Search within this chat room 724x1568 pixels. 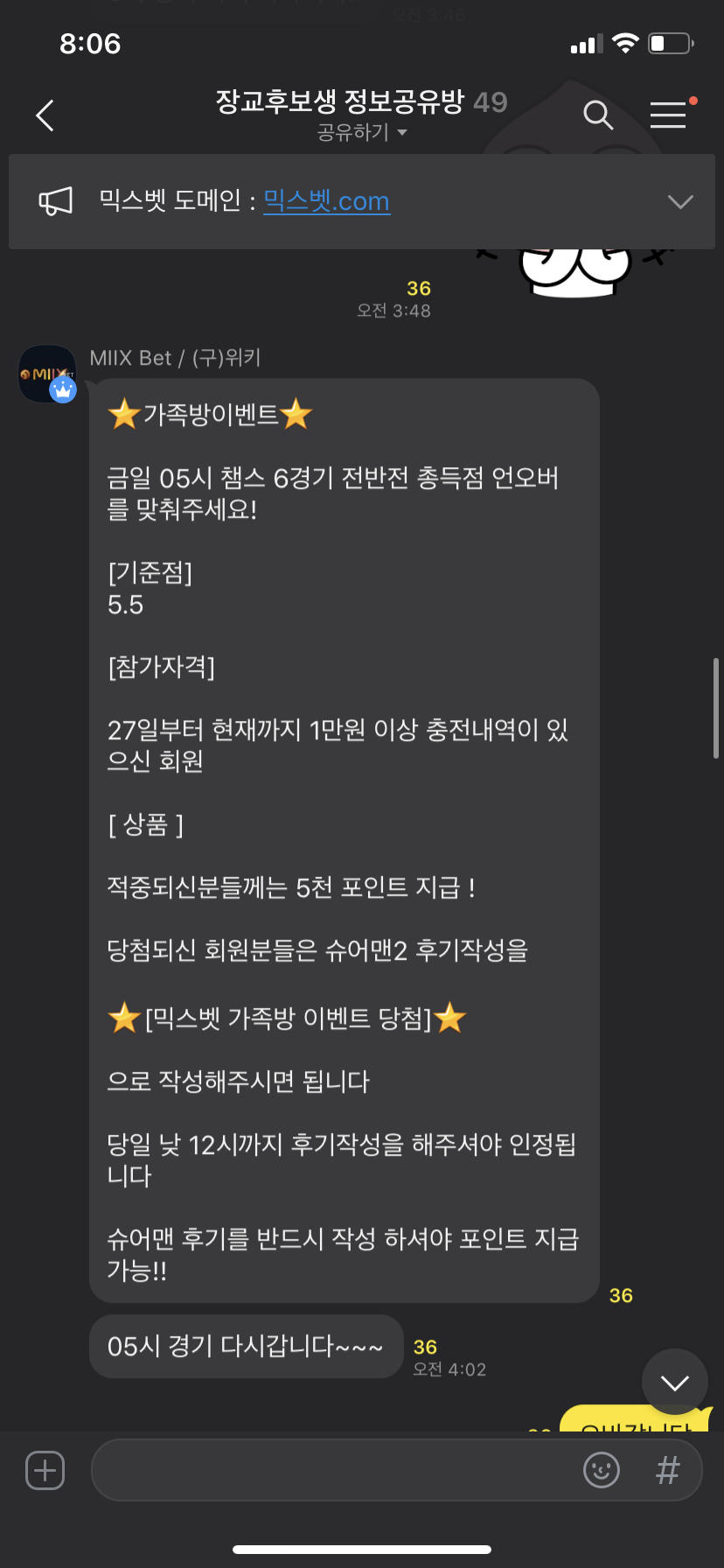tap(598, 115)
